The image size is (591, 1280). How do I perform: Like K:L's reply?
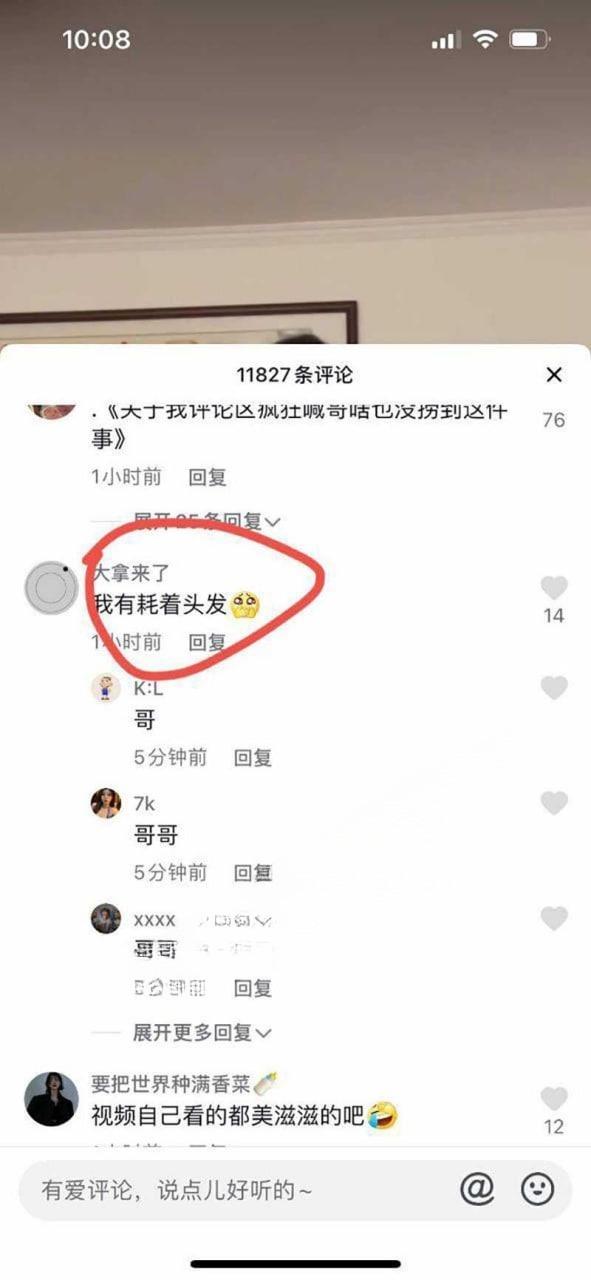[x=554, y=688]
